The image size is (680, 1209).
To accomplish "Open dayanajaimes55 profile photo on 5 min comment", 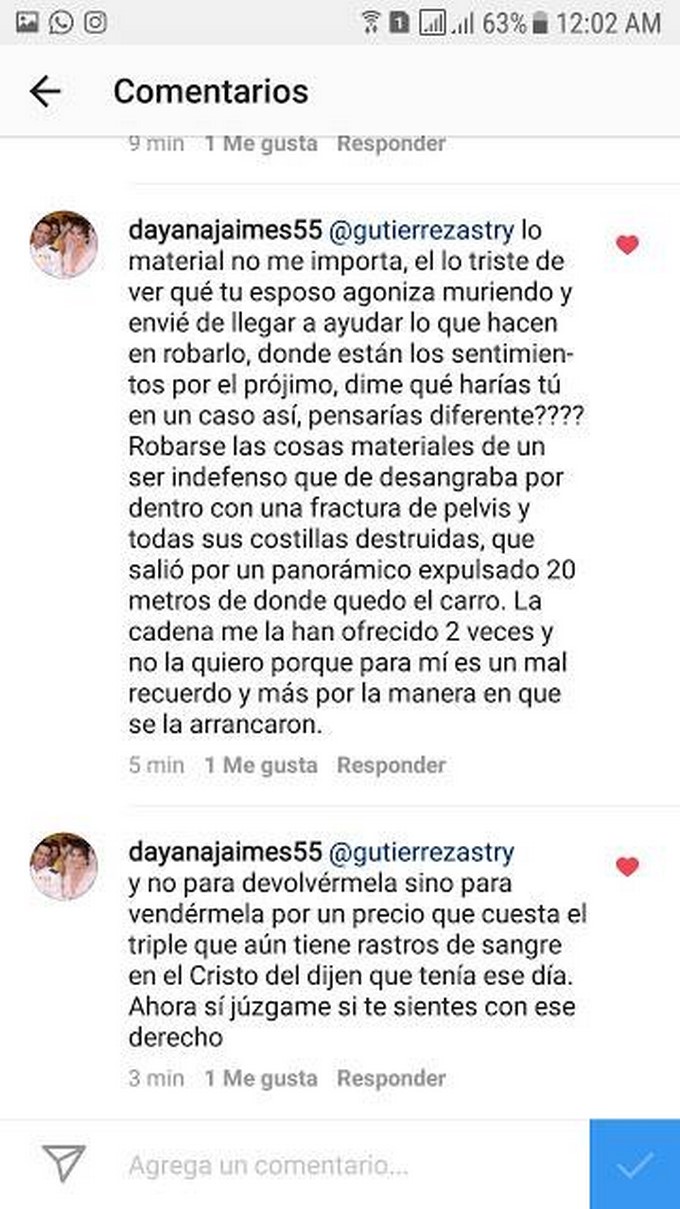I will click(x=63, y=244).
